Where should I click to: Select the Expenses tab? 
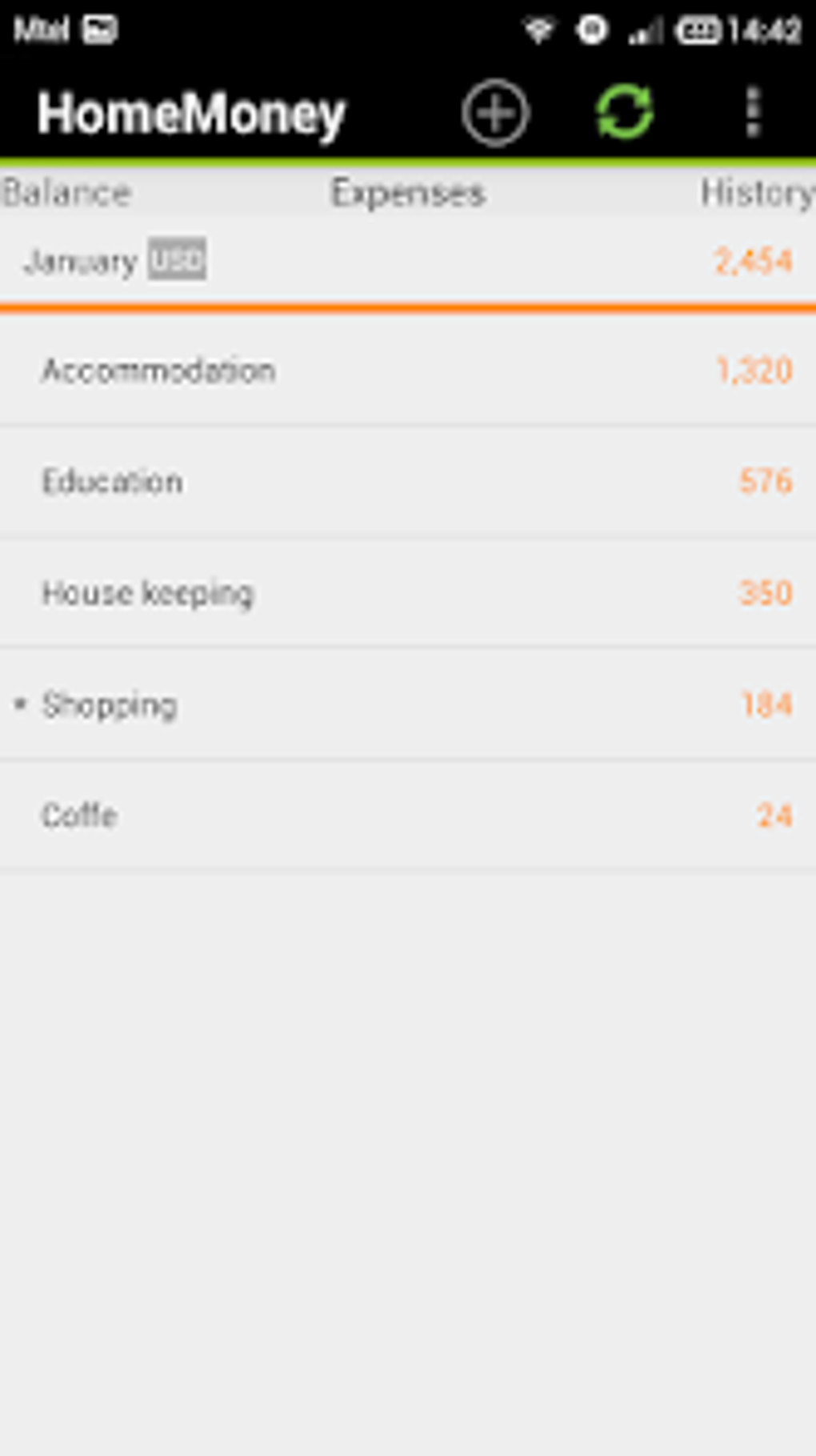(408, 194)
